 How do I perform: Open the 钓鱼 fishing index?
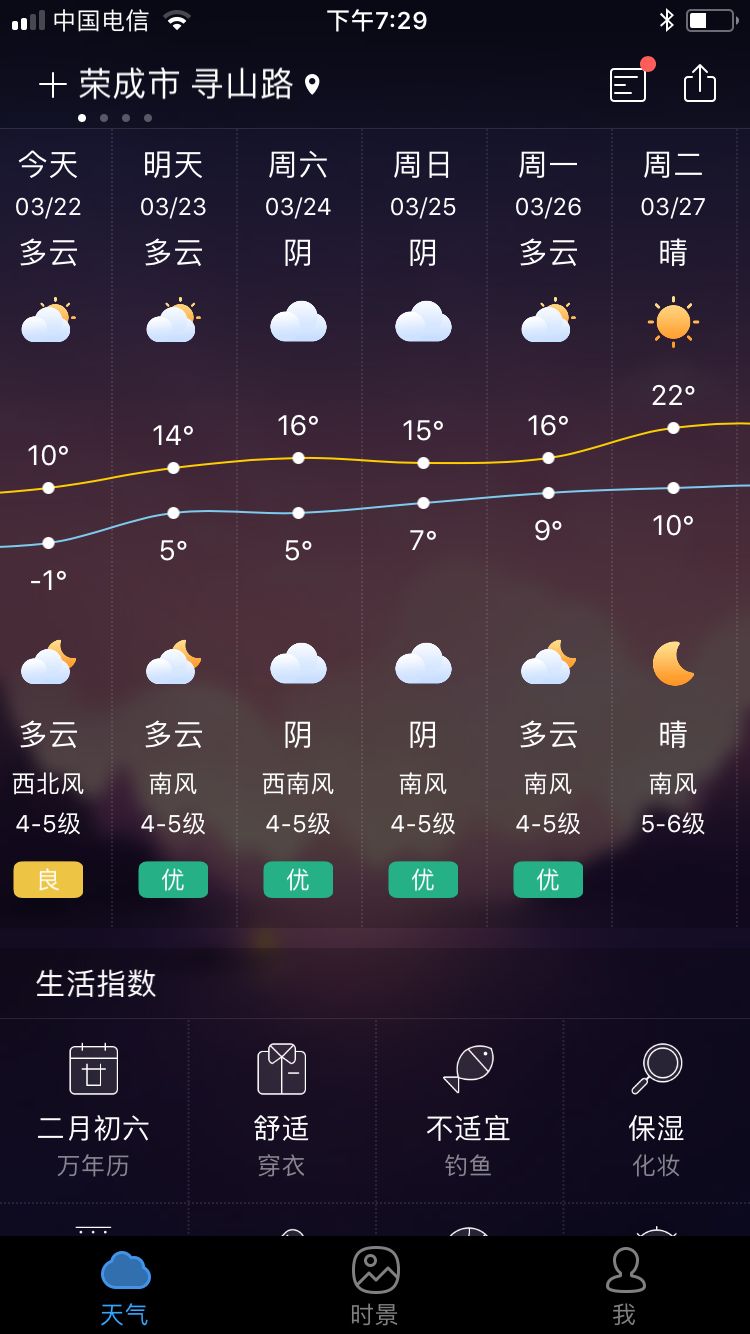pyautogui.click(x=469, y=1110)
